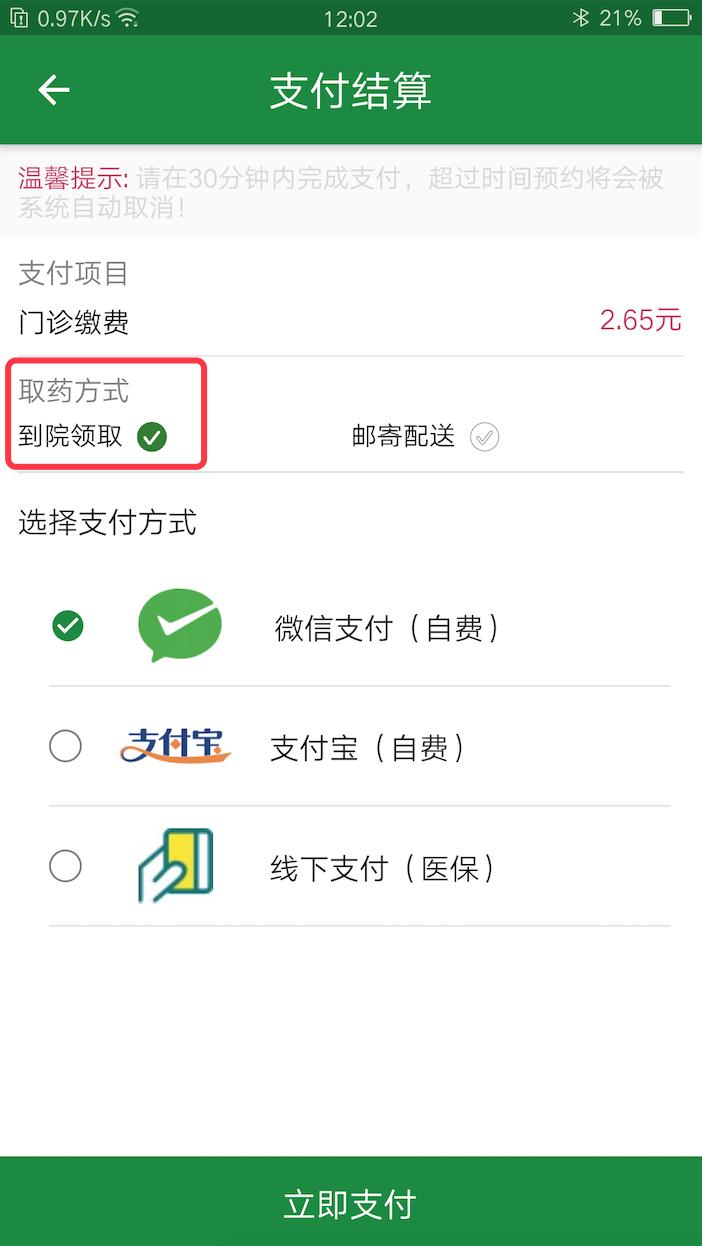
Task: Tap the 立即支付 button
Action: (351, 1203)
